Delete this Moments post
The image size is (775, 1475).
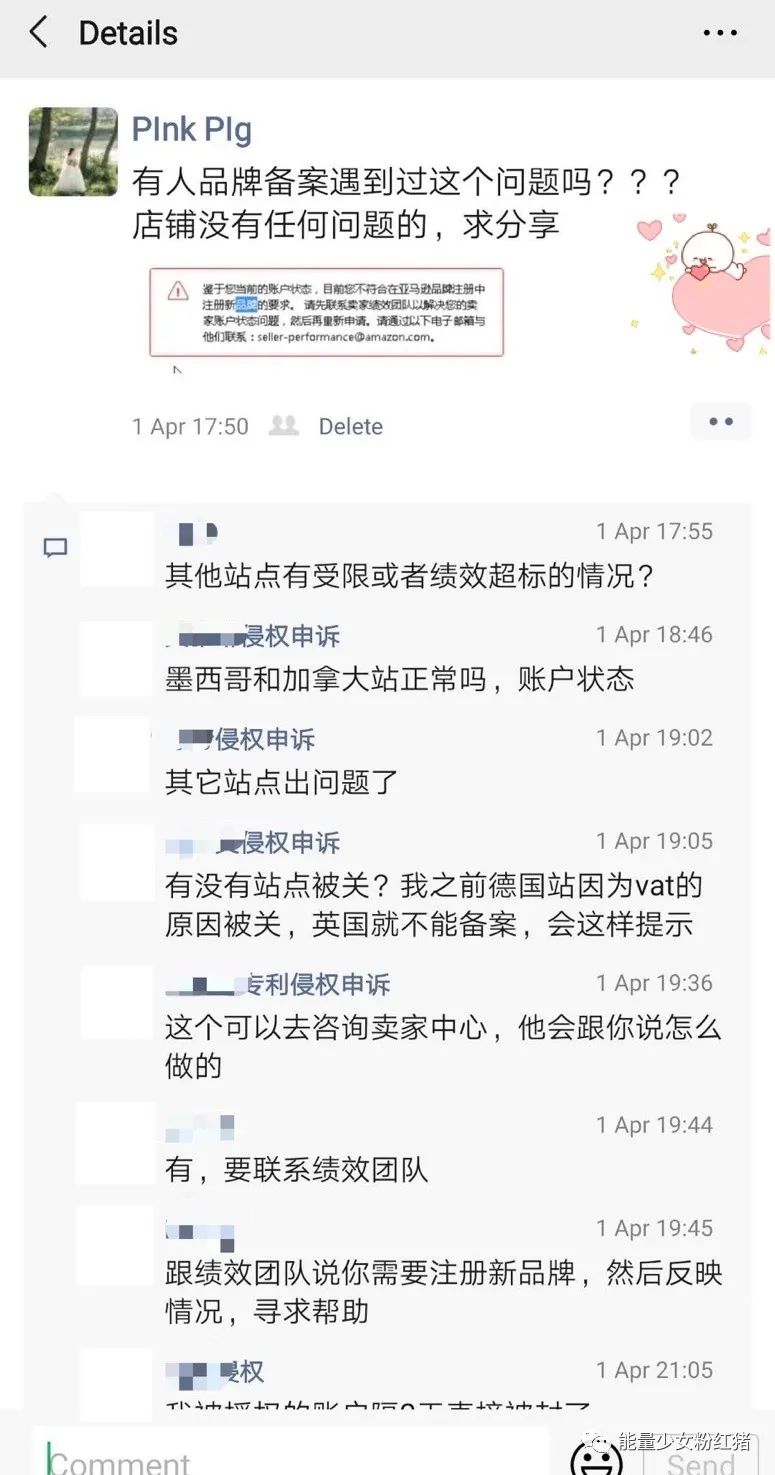(350, 426)
